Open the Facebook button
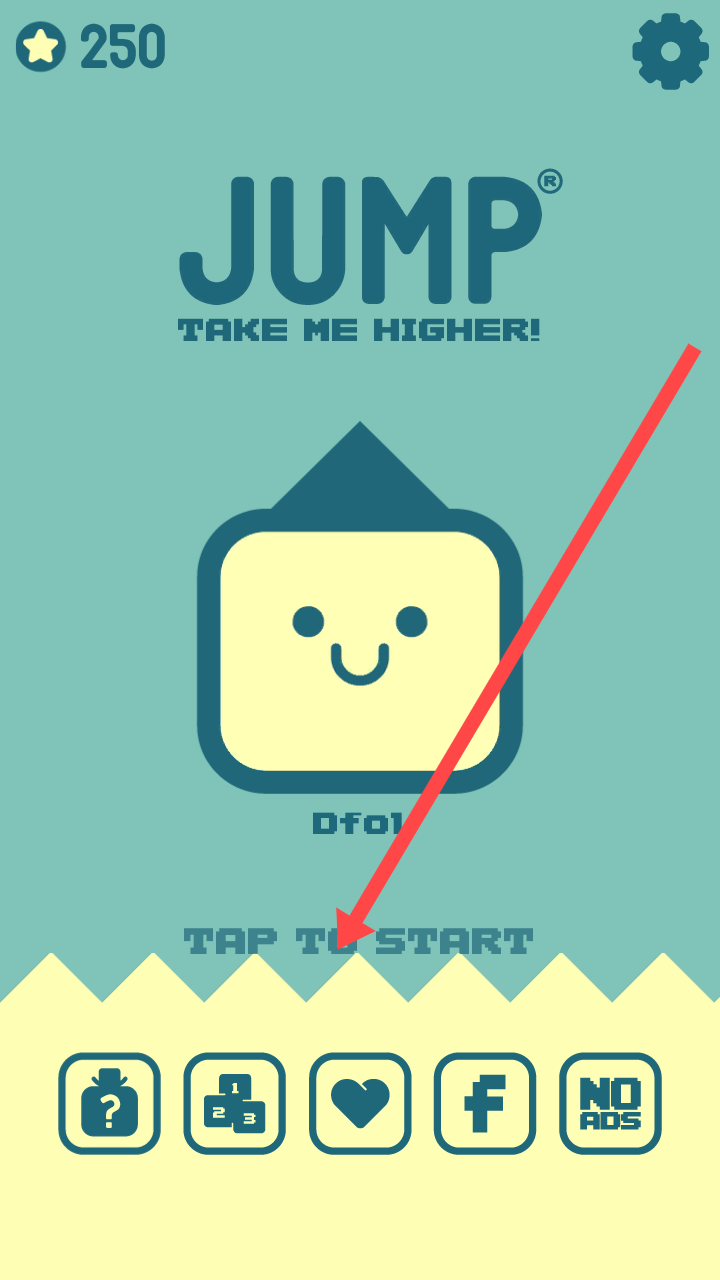Viewport: 720px width, 1280px height. [x=484, y=1103]
